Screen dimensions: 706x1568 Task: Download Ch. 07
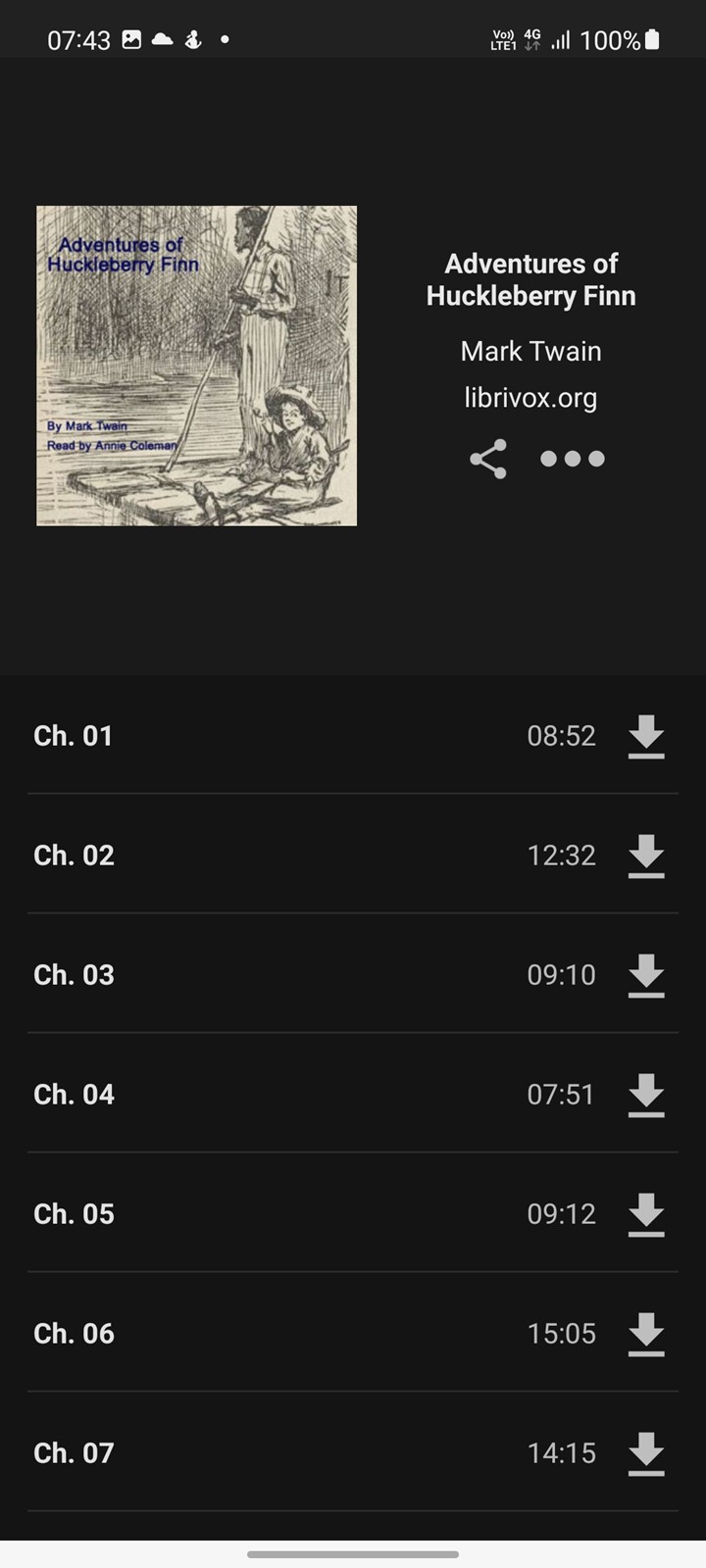(x=646, y=1453)
